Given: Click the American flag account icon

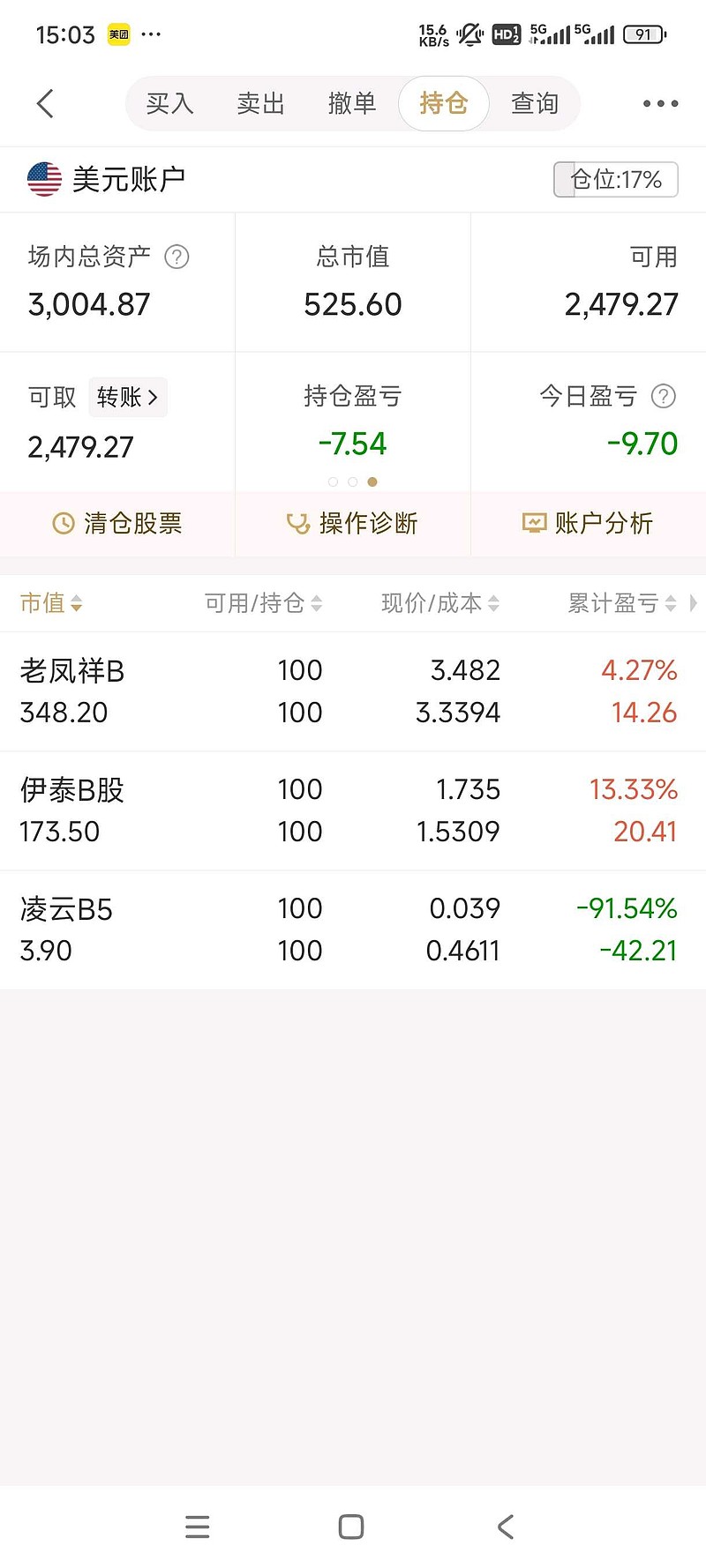Looking at the screenshot, I should pyautogui.click(x=43, y=179).
